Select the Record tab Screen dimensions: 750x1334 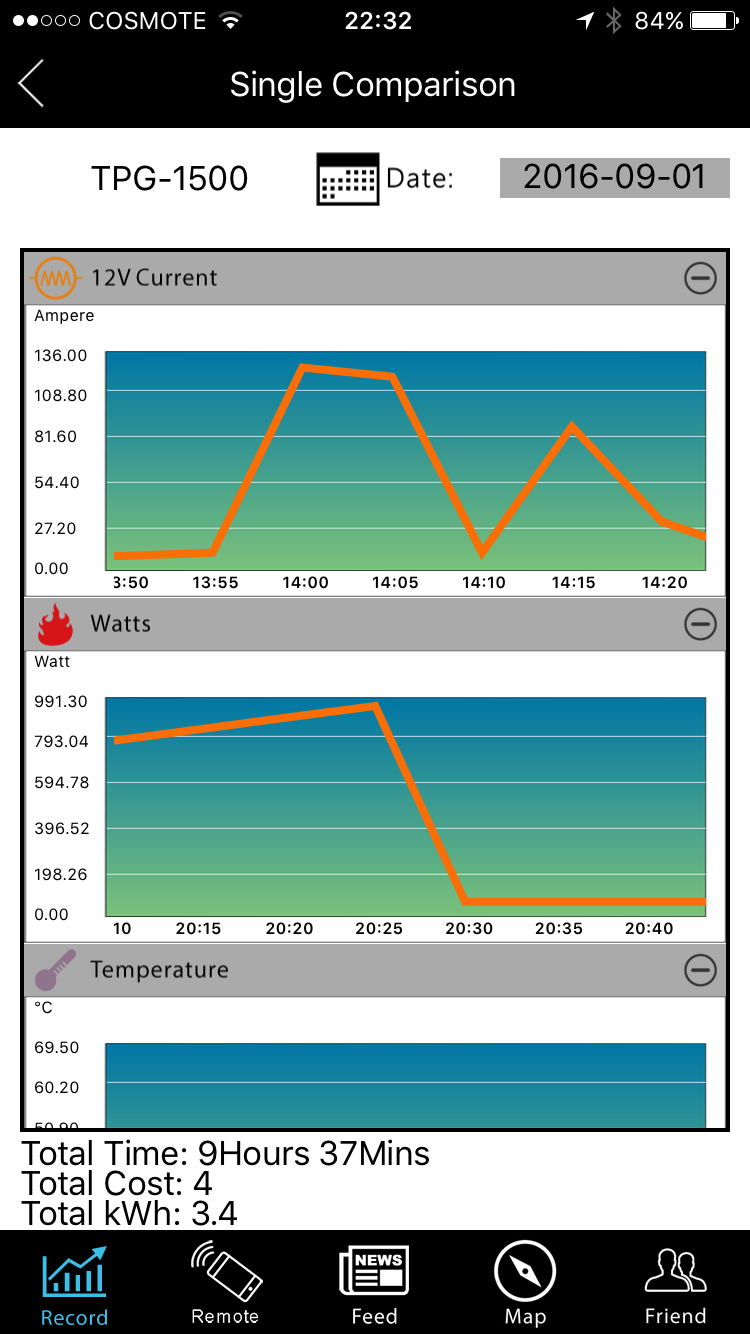[x=75, y=1285]
